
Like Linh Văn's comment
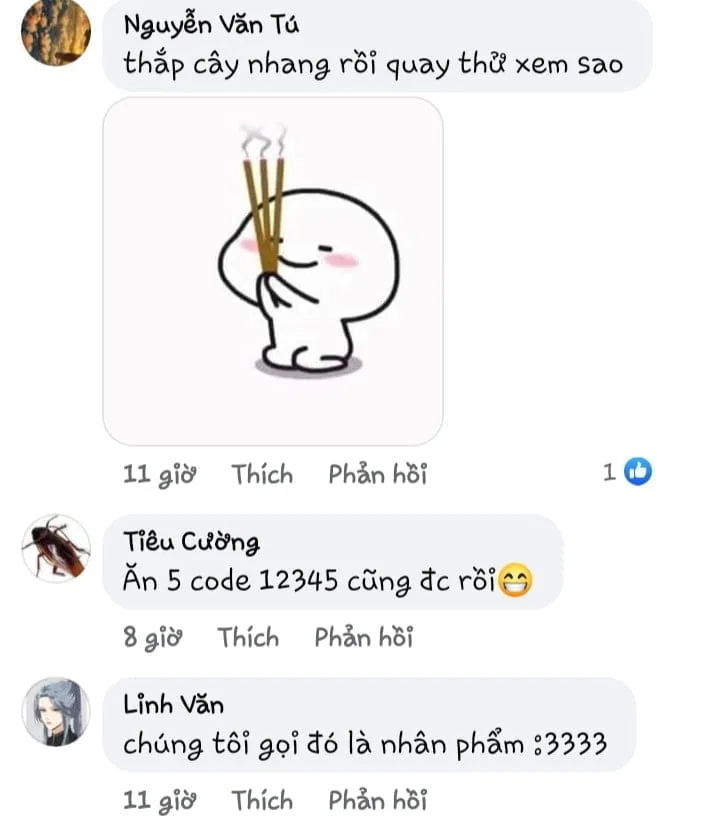tap(262, 800)
